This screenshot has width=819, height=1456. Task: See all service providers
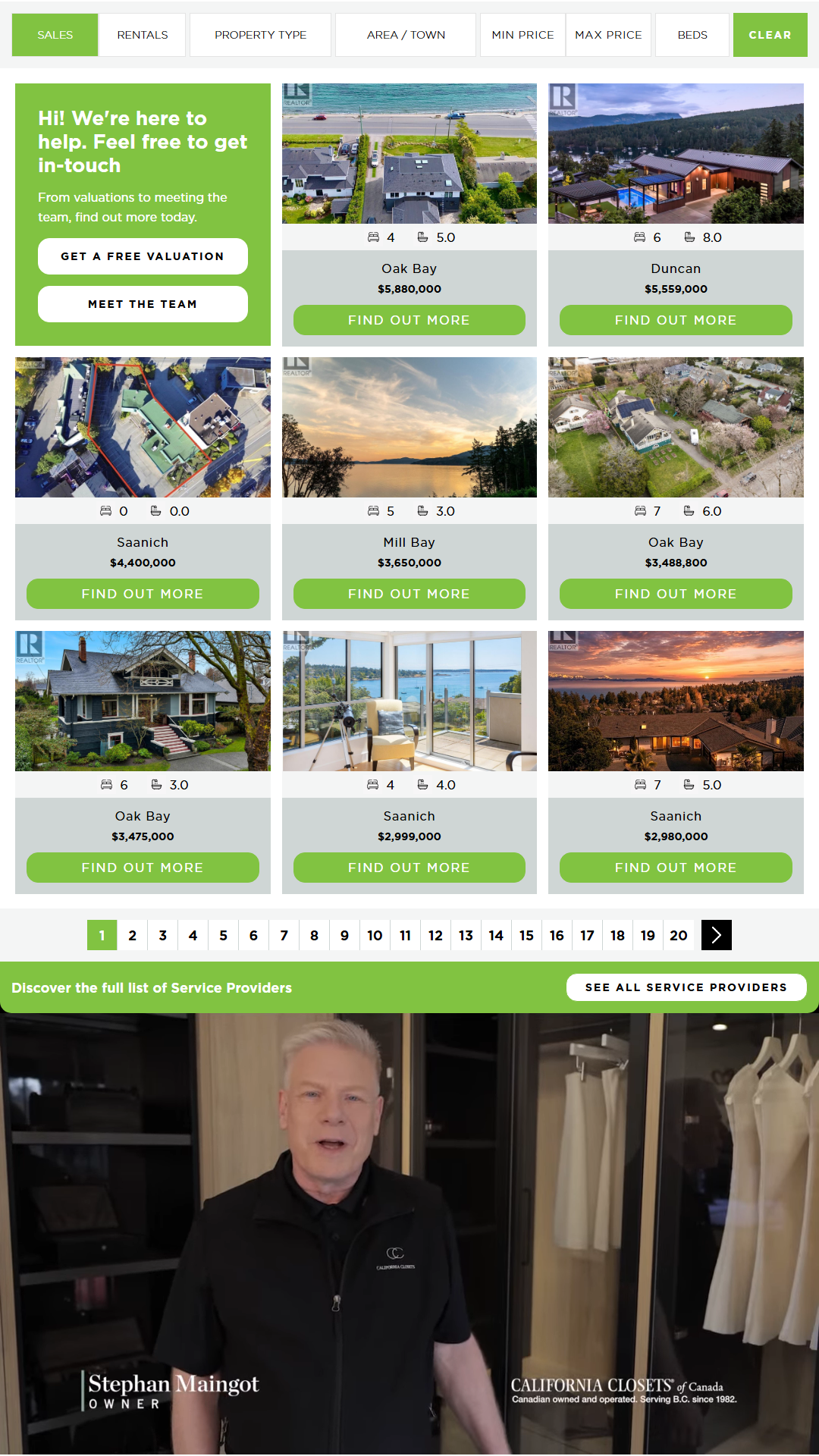click(x=686, y=987)
